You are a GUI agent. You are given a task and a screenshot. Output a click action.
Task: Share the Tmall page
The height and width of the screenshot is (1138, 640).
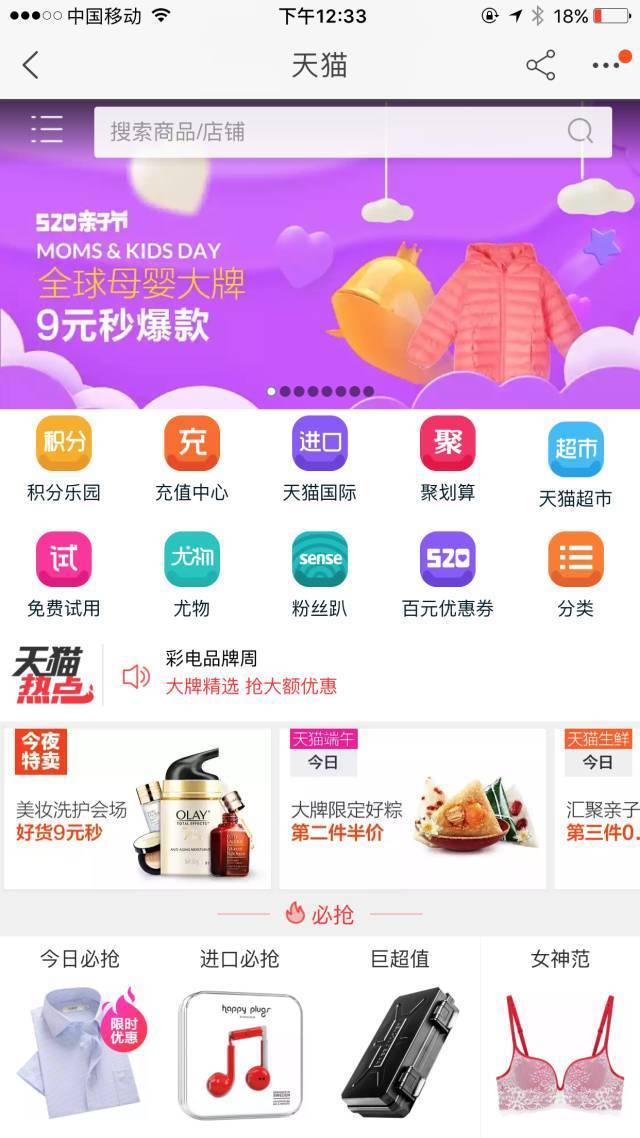[540, 66]
